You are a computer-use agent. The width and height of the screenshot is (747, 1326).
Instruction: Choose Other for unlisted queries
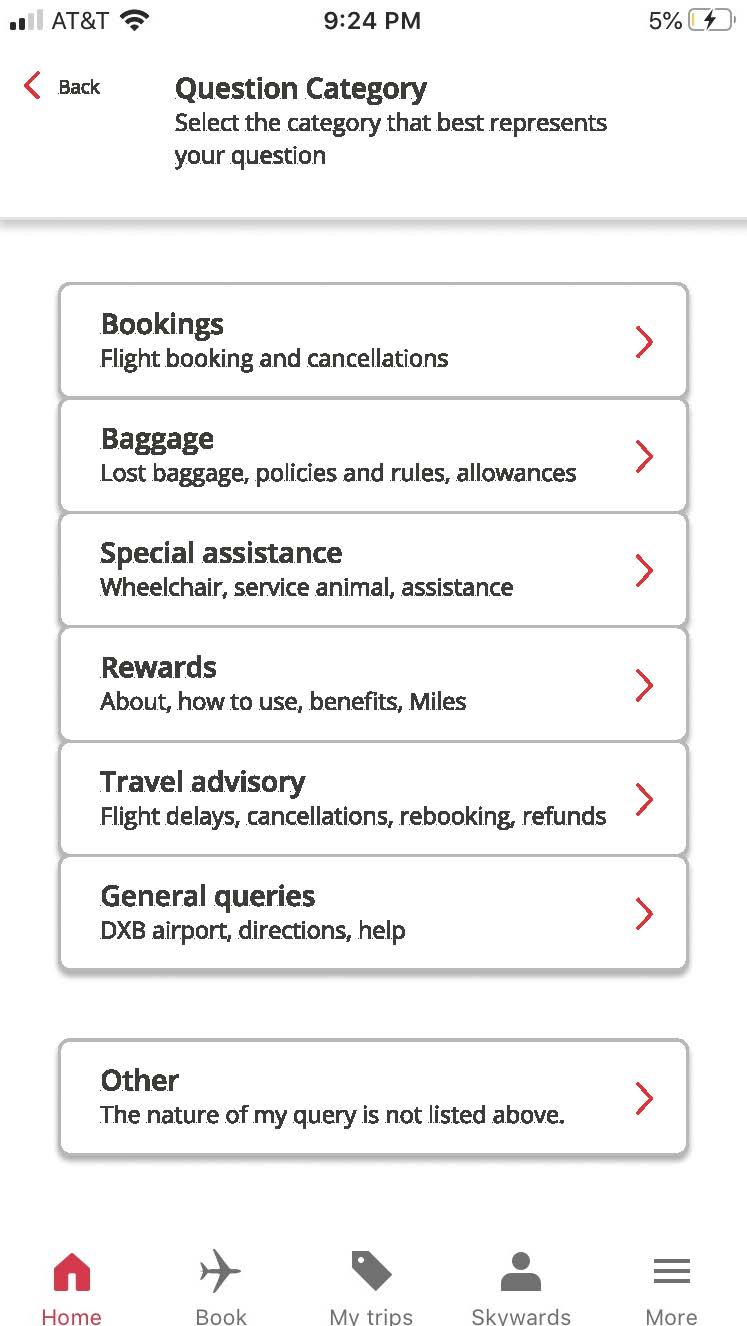(373, 1097)
